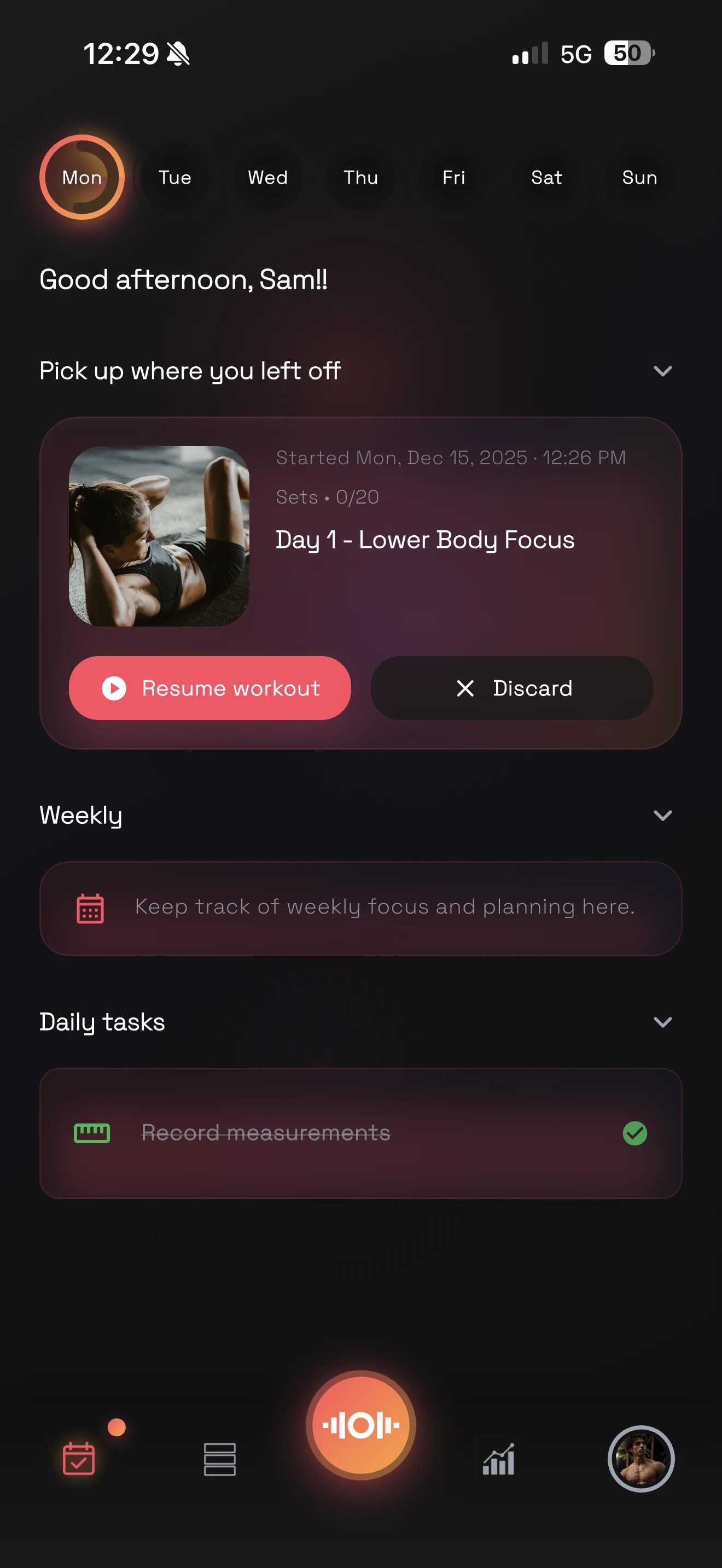Uncheck the Record measurements green checkmark
The height and width of the screenshot is (1568, 722).
pyautogui.click(x=634, y=1133)
